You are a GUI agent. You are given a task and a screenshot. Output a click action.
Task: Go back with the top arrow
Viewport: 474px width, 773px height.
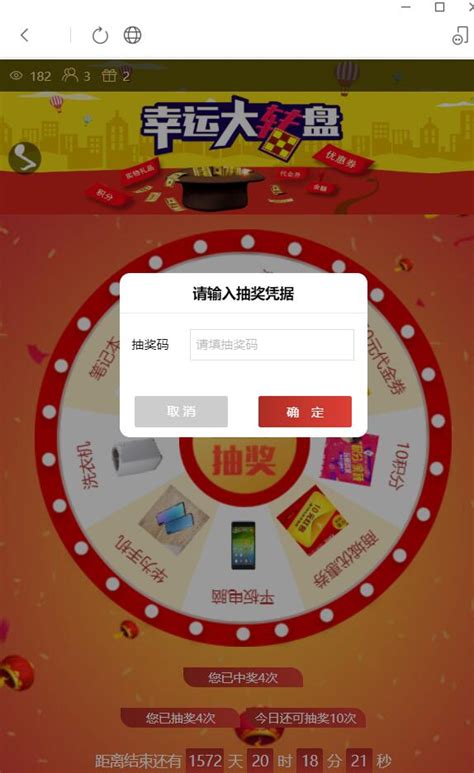(x=24, y=35)
